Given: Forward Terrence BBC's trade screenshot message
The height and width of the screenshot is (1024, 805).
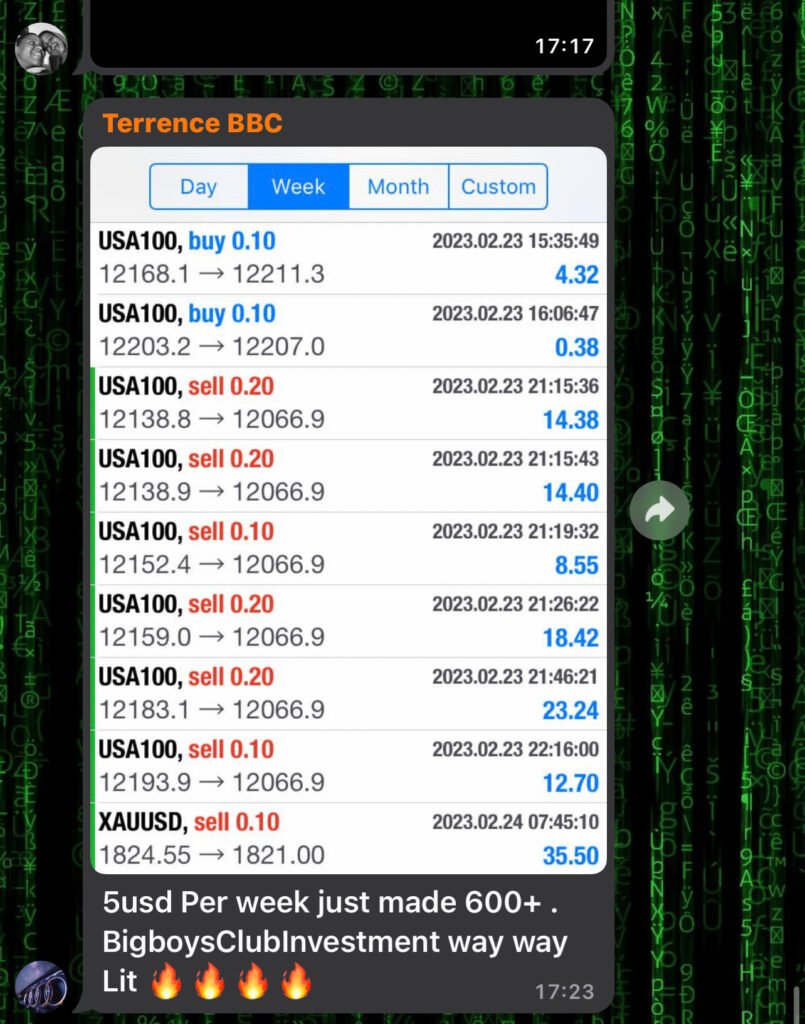Looking at the screenshot, I should [x=659, y=511].
